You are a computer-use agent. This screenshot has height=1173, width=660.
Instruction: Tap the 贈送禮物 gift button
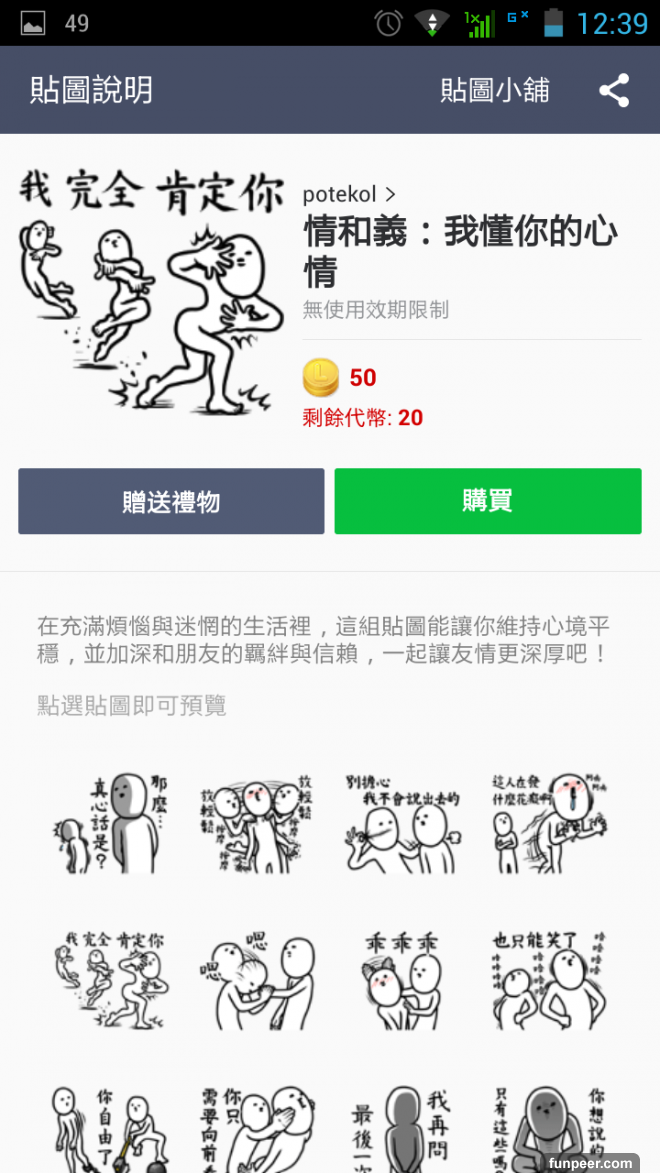[171, 501]
